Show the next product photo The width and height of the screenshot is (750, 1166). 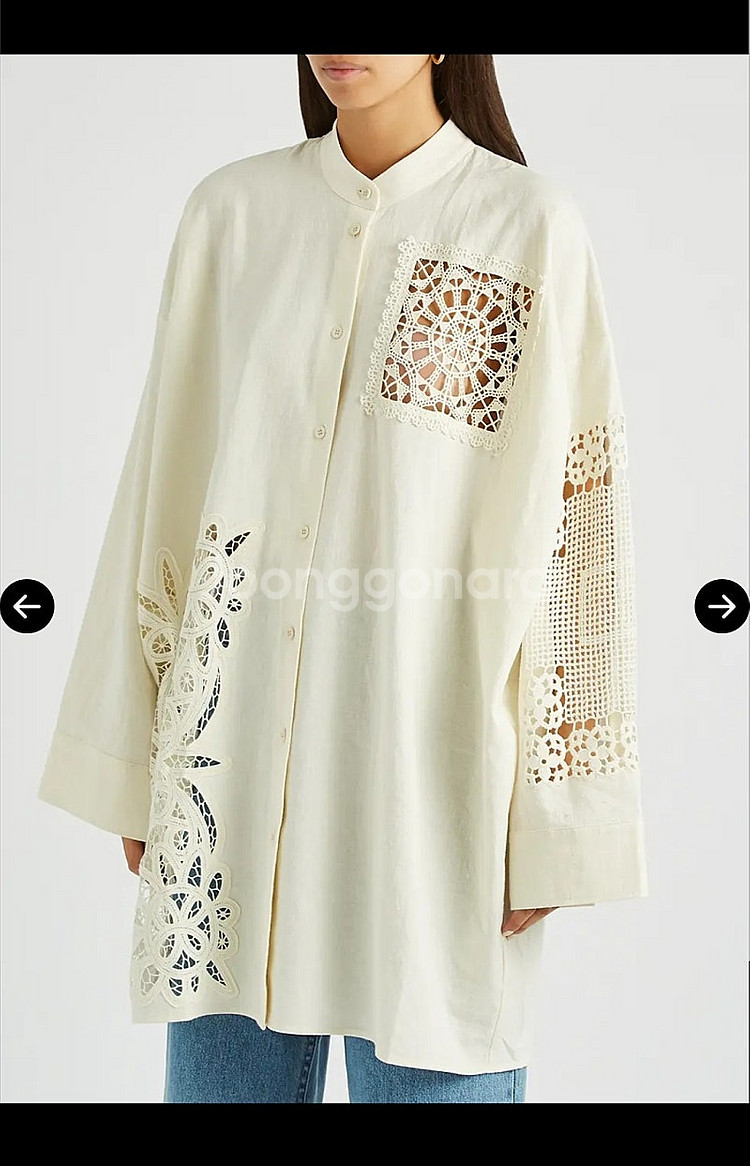click(x=721, y=606)
